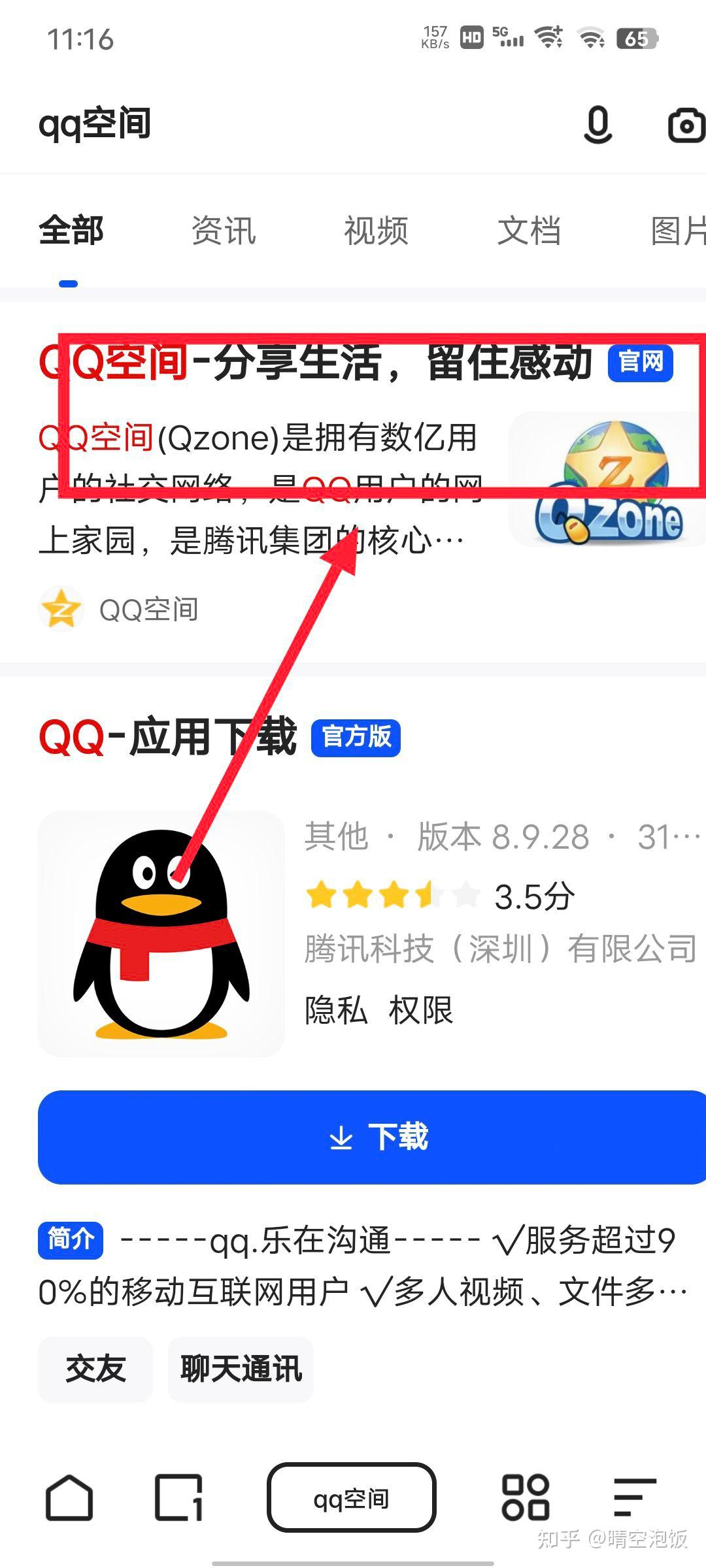Tap the qq空间 bottom address pill
The width and height of the screenshot is (706, 1568).
pyautogui.click(x=352, y=1497)
